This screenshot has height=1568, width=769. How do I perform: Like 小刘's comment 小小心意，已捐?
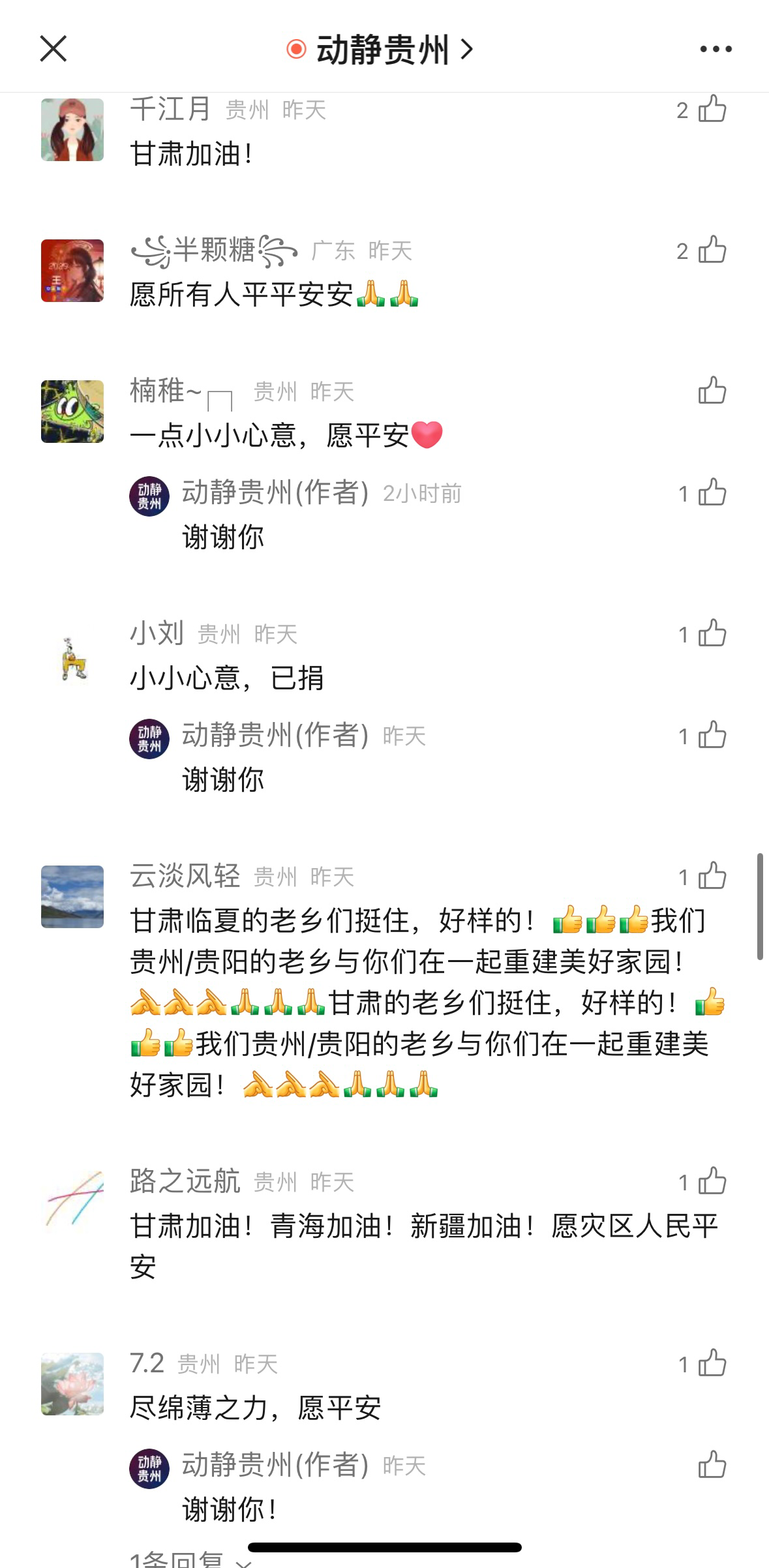712,634
